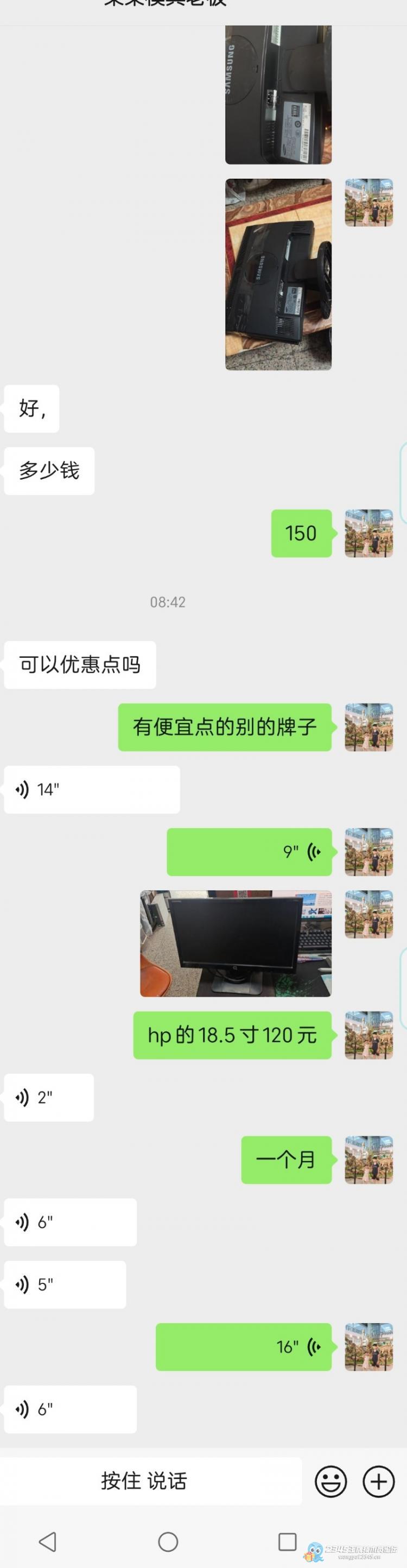Open sender profile next to 一个月 message
Image resolution: width=407 pixels, height=1568 pixels.
[368, 1160]
